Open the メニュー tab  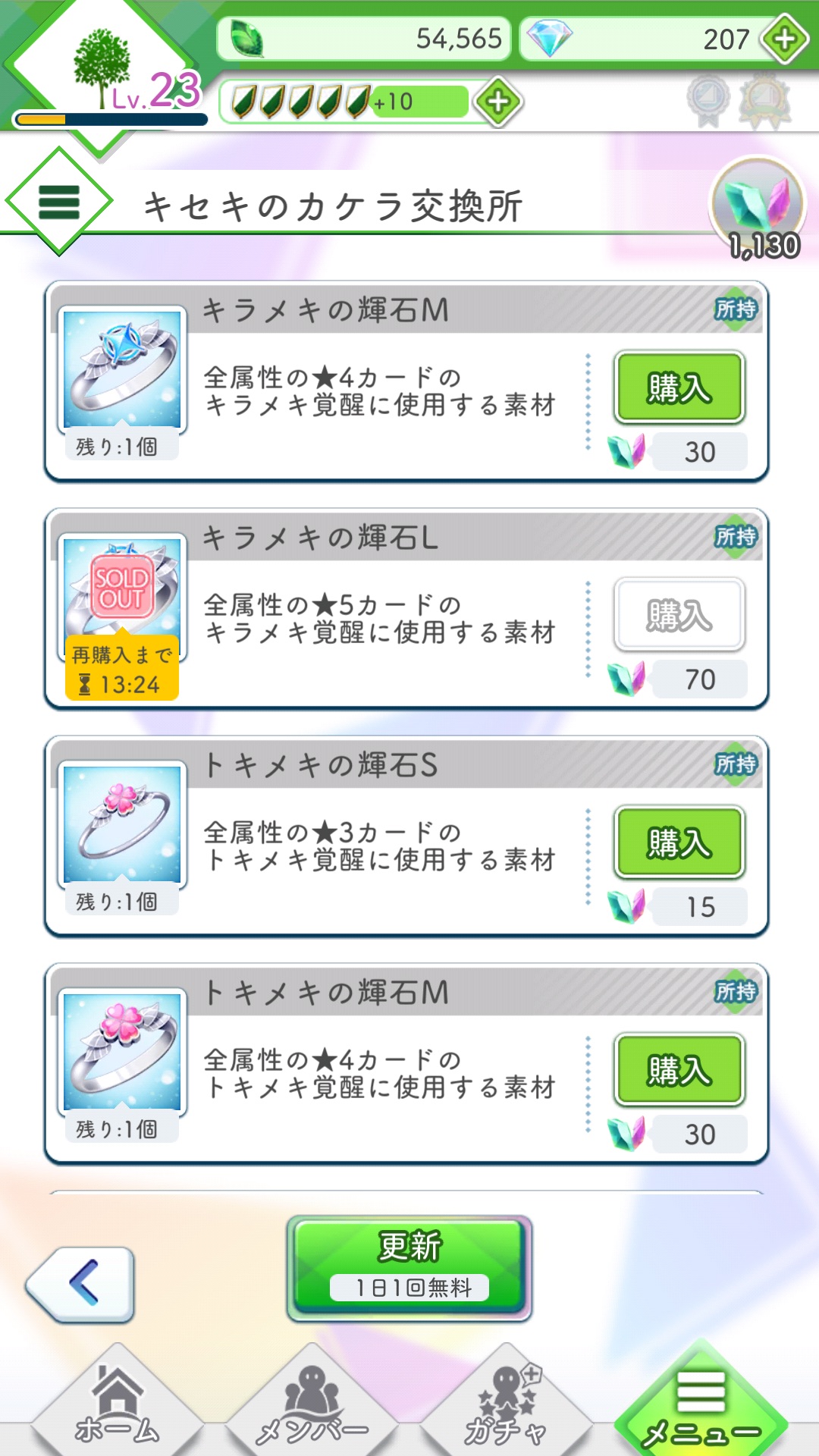pos(701,1407)
